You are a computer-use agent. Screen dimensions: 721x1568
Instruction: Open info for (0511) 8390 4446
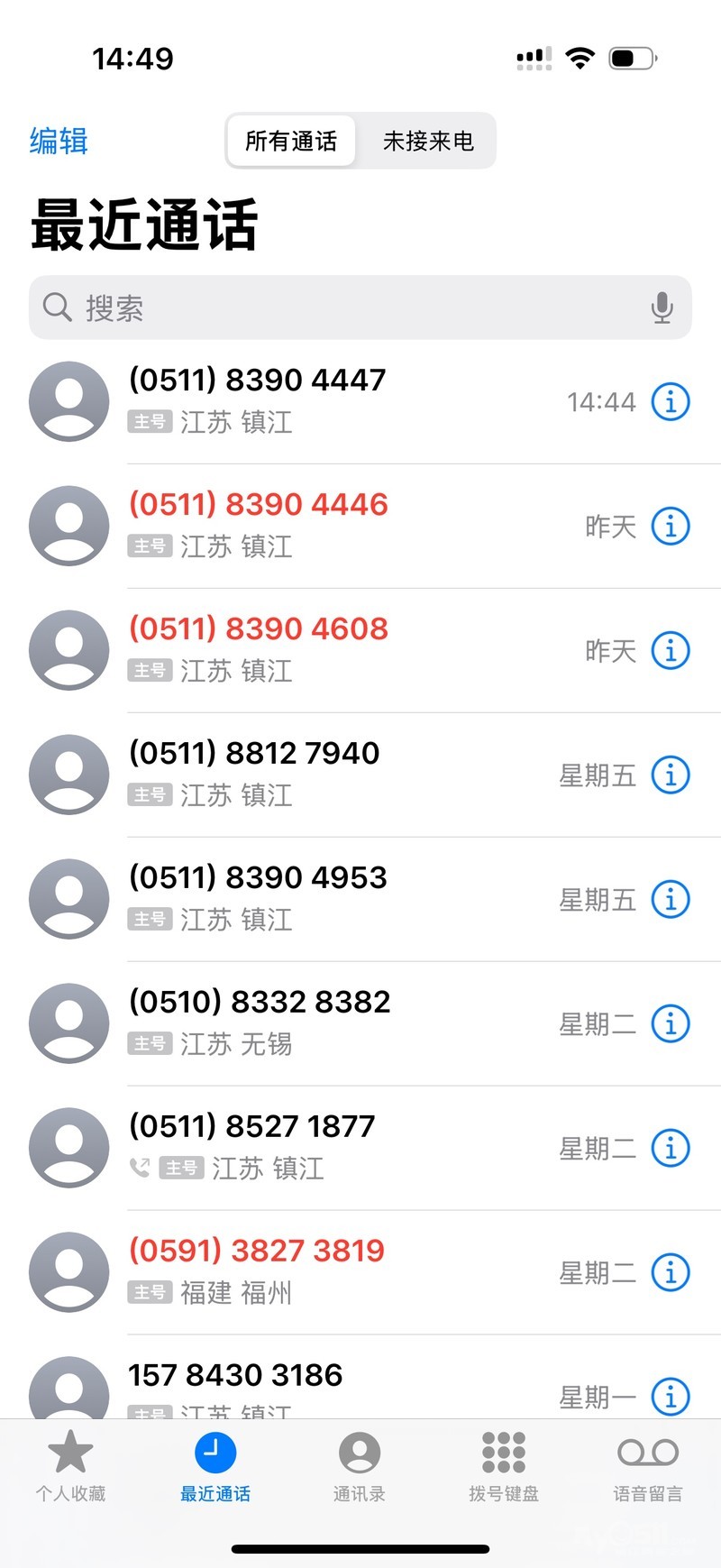pos(671,526)
